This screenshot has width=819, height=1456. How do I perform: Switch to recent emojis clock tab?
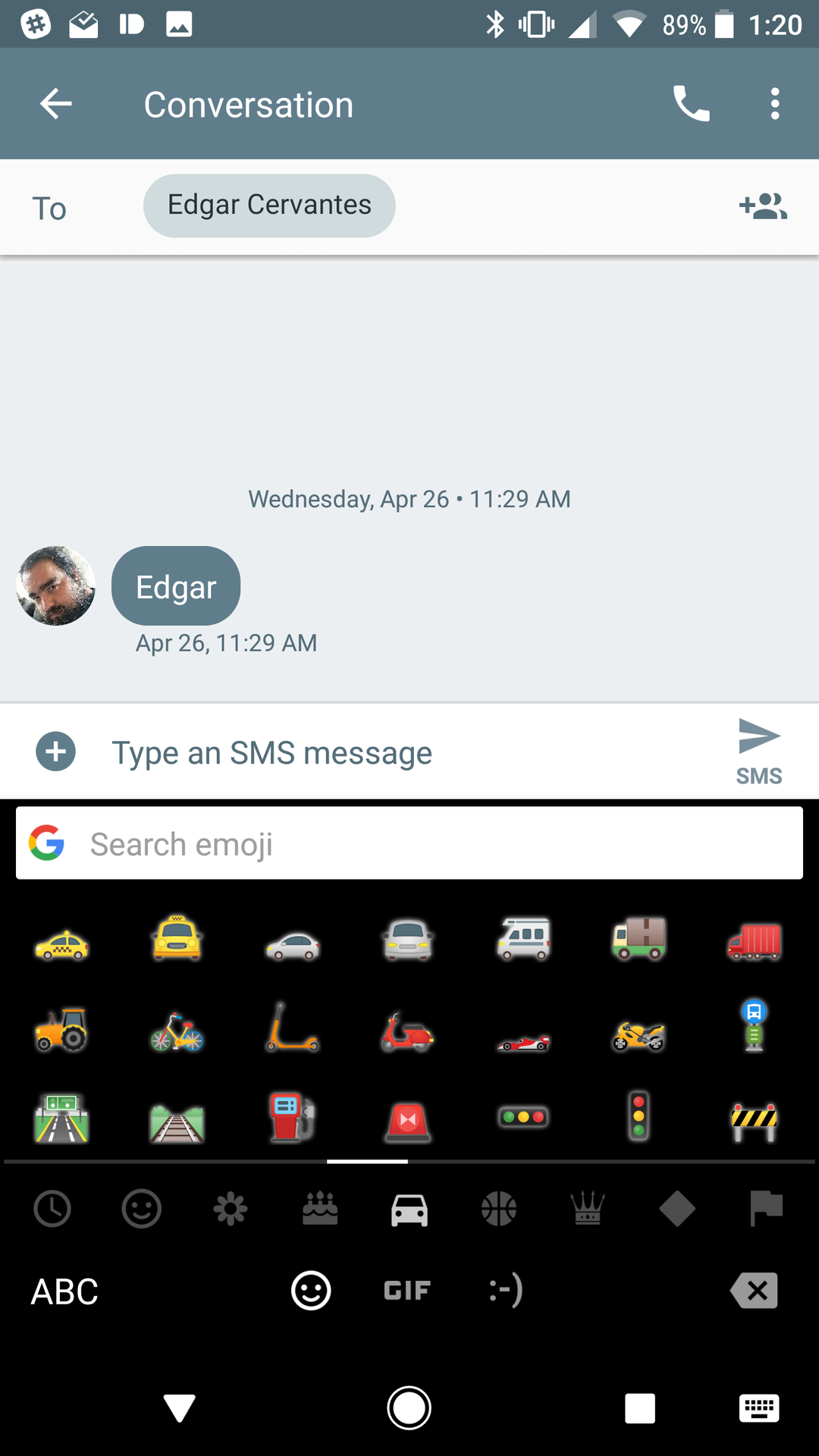pyautogui.click(x=52, y=1208)
